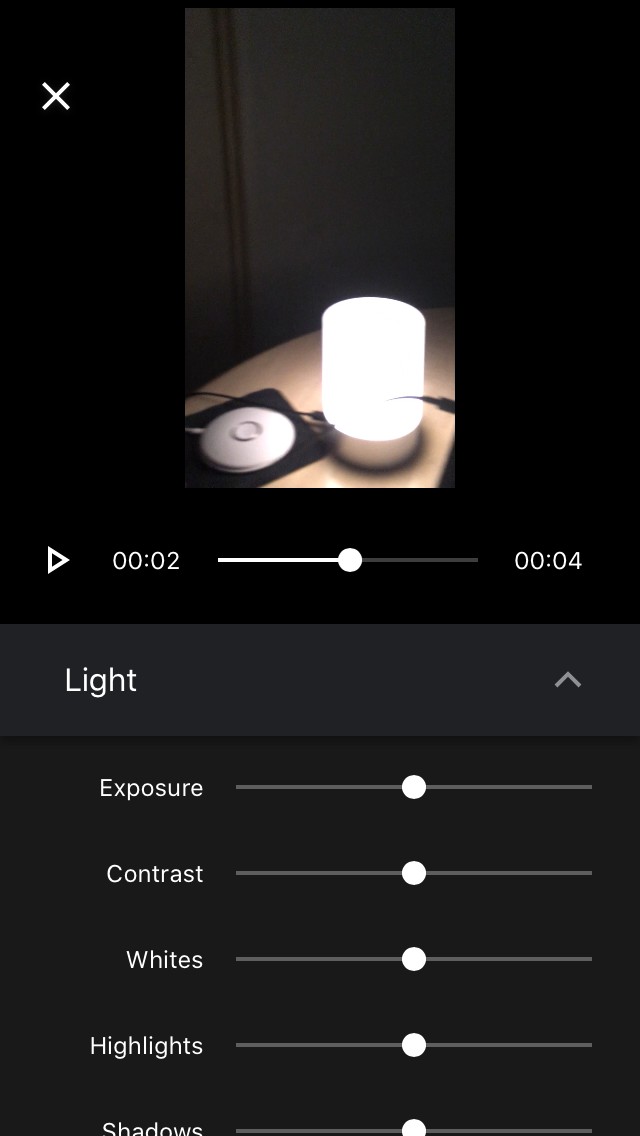
Task: Tap the Shadows slider
Action: pyautogui.click(x=414, y=1129)
